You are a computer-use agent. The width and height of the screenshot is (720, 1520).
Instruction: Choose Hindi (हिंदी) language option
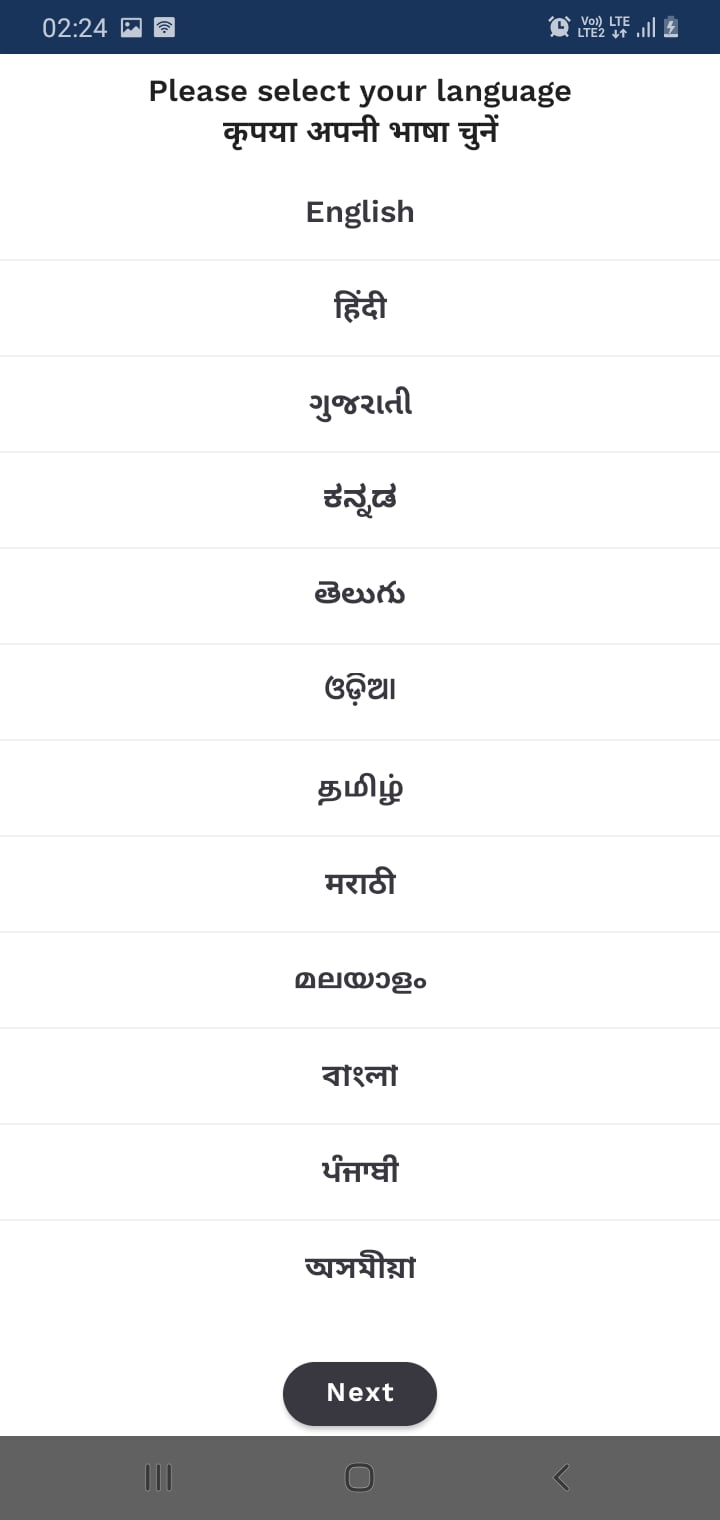(360, 307)
